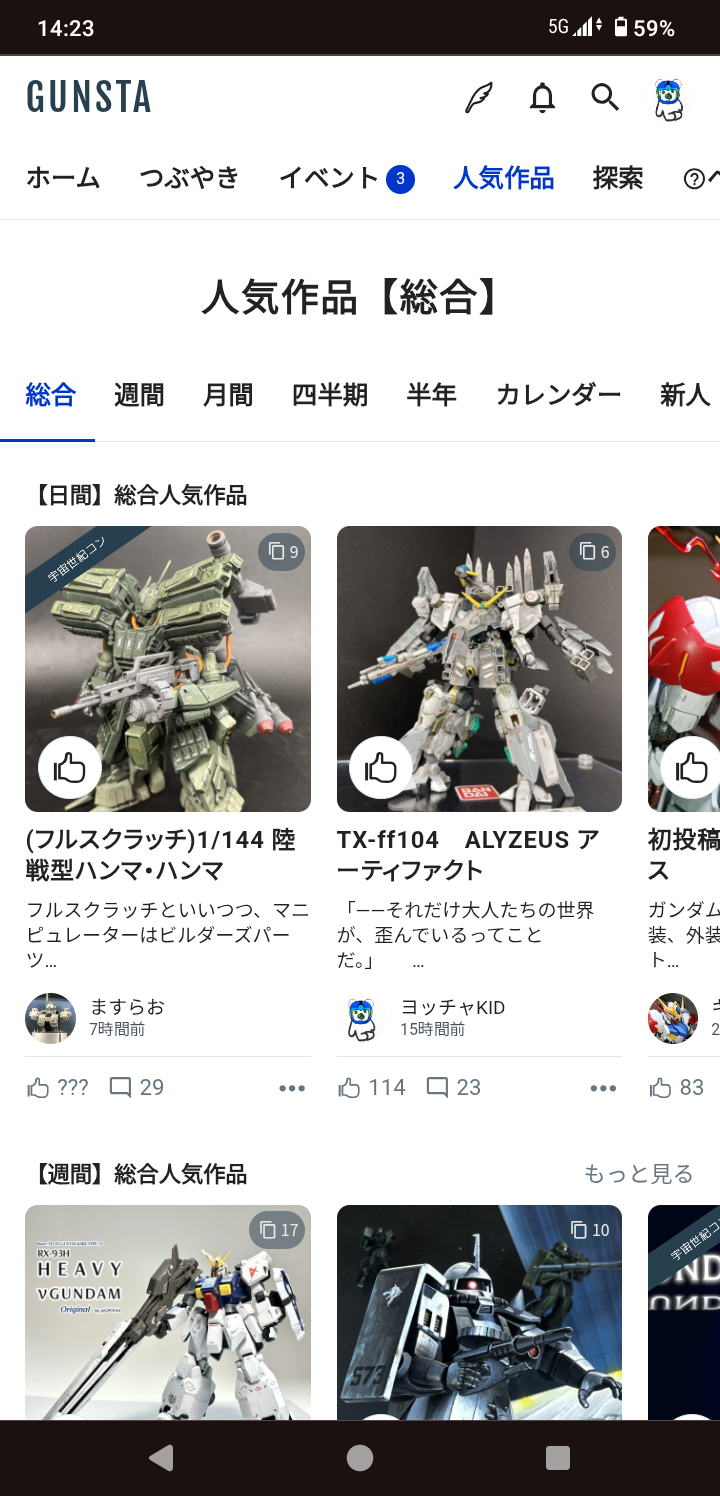Image resolution: width=720 pixels, height=1496 pixels.
Task: Switch to the つぶやき tab
Action: pos(190,179)
